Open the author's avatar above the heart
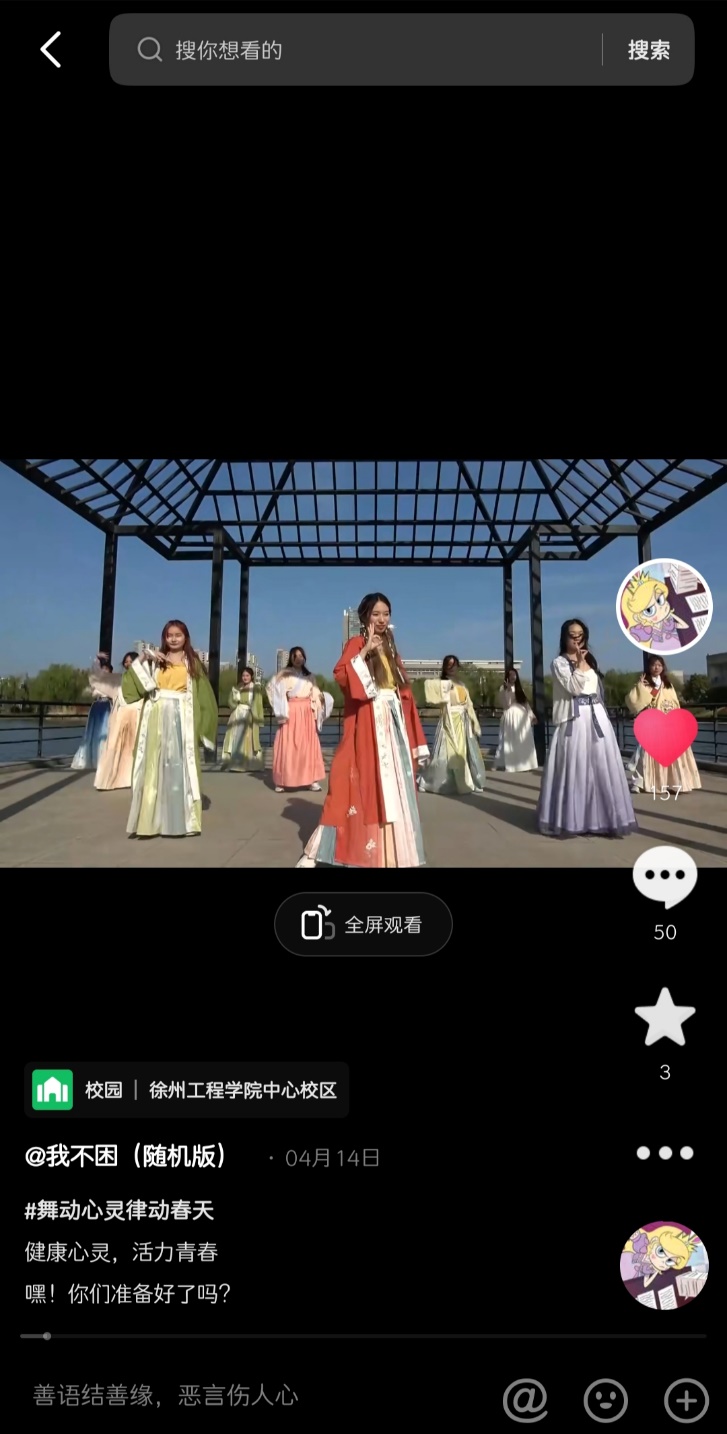This screenshot has width=727, height=1434. point(664,606)
